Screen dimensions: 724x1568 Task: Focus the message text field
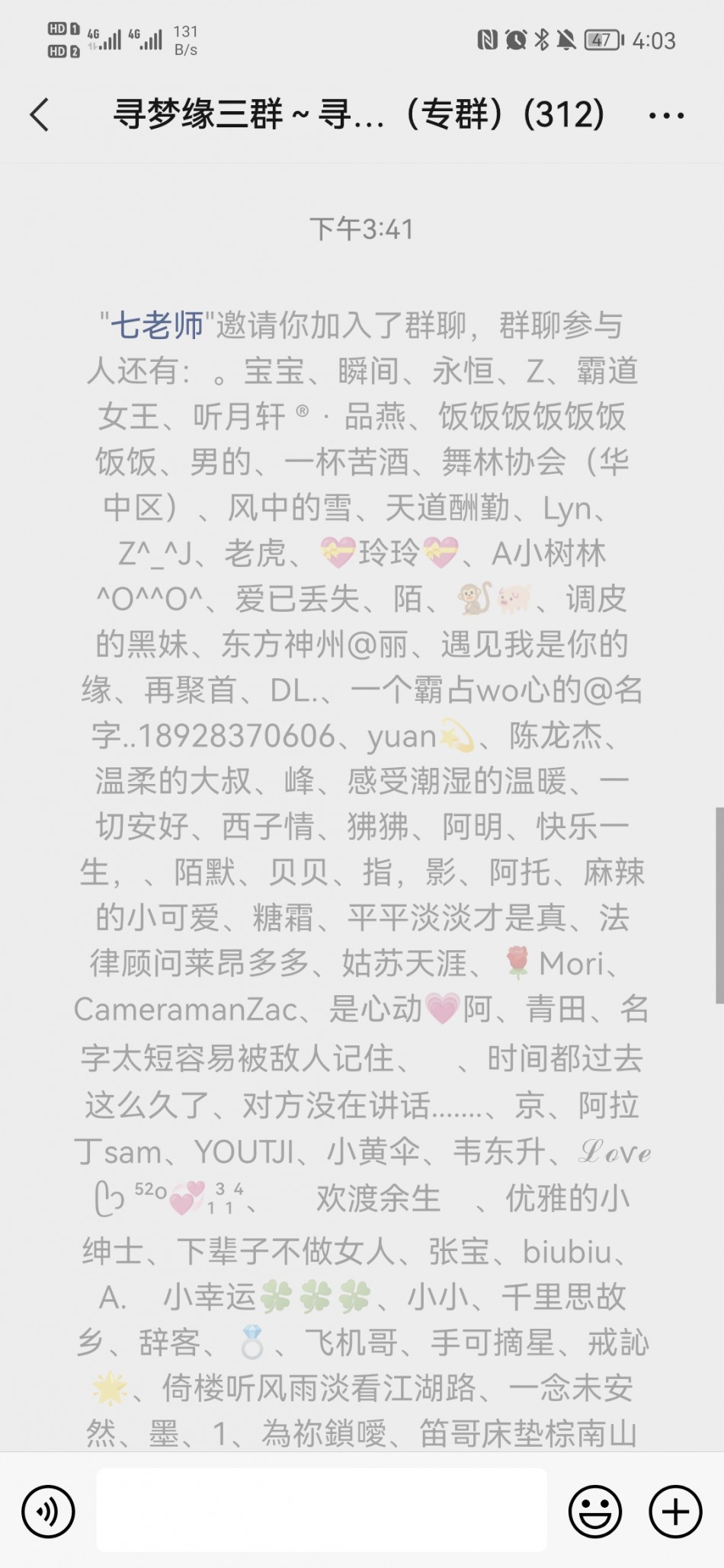(x=321, y=1510)
